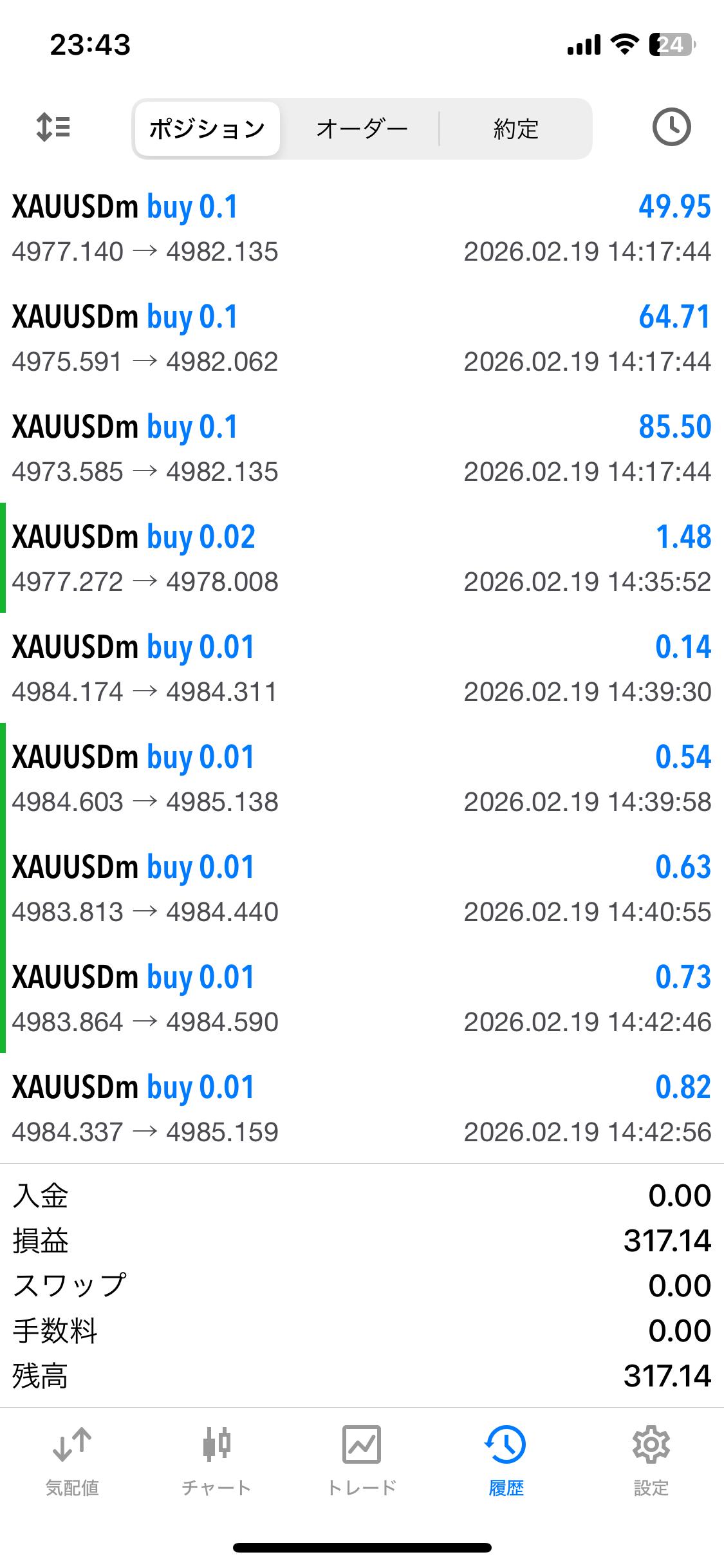Screen dimensions: 724x1568
Task: Expand the trade closed at 14:39:58
Action: [x=362, y=779]
